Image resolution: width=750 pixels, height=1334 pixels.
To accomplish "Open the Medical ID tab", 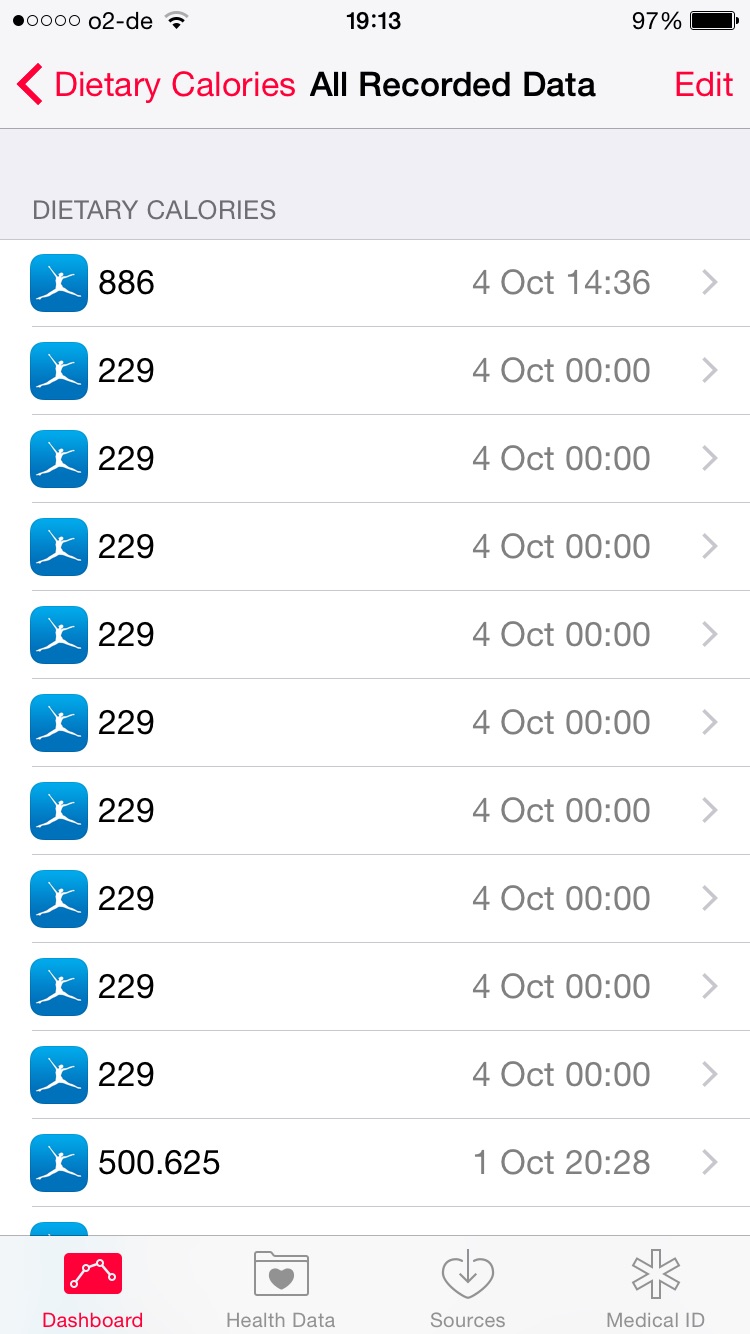I will click(655, 1288).
